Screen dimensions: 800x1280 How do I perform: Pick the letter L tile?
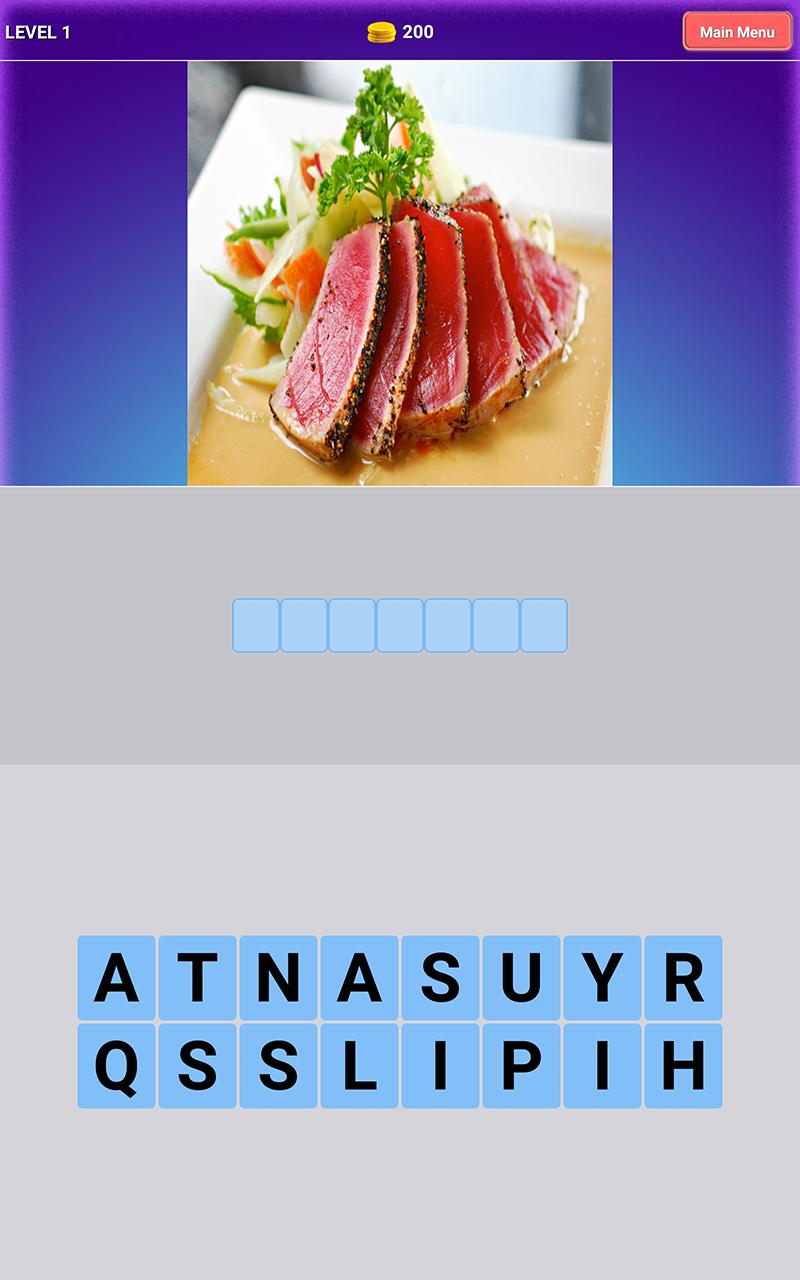359,1065
